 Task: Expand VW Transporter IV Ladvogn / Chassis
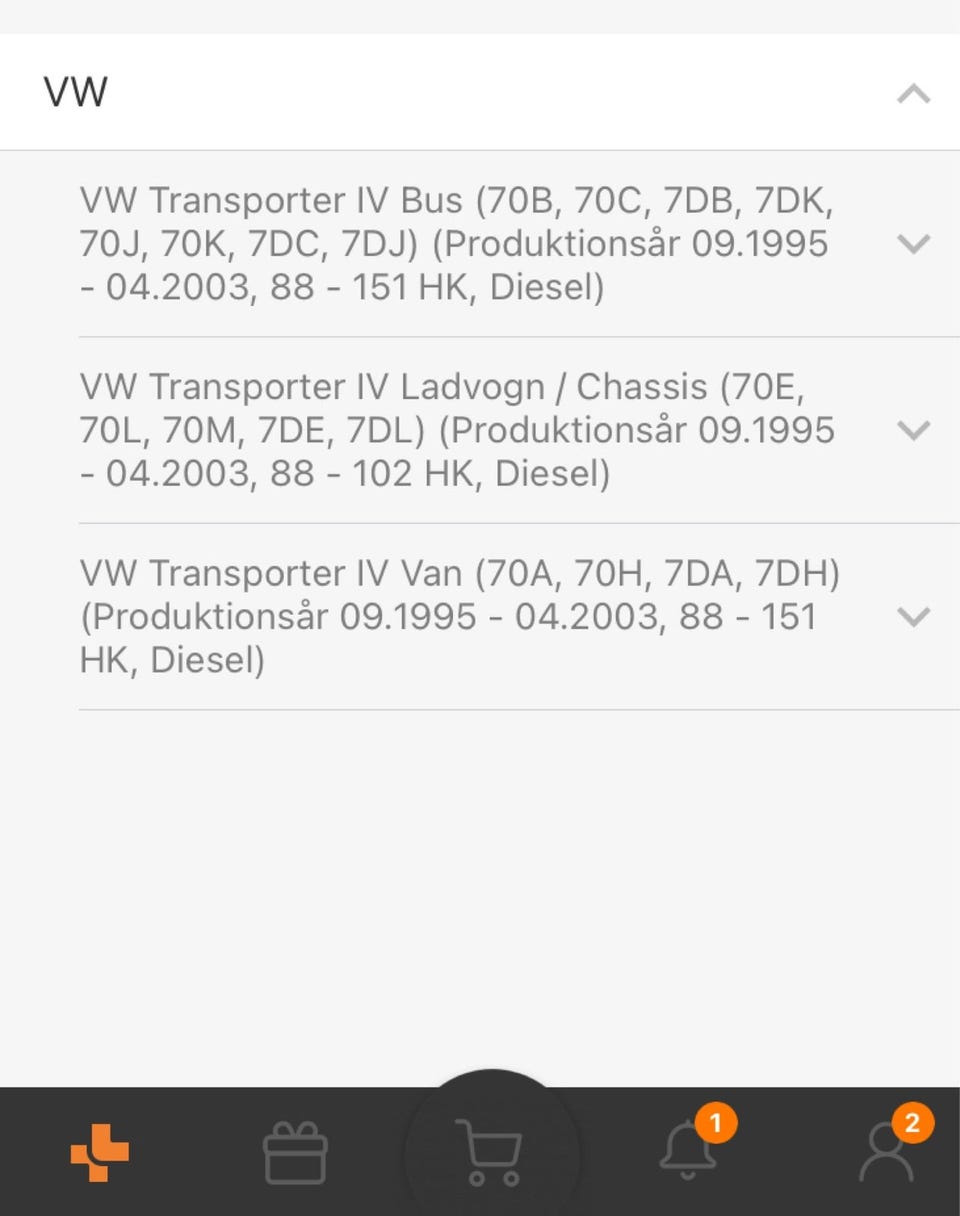click(913, 430)
